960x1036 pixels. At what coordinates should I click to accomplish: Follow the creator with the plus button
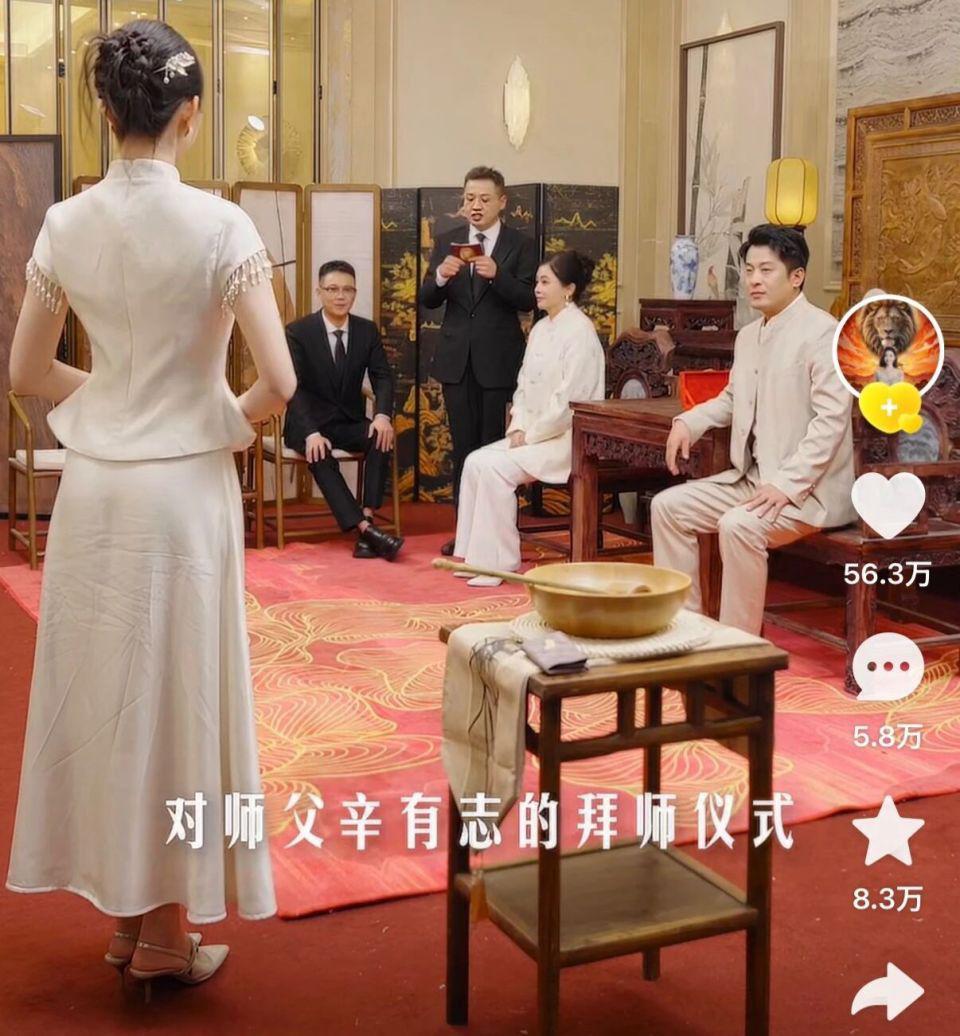889,408
